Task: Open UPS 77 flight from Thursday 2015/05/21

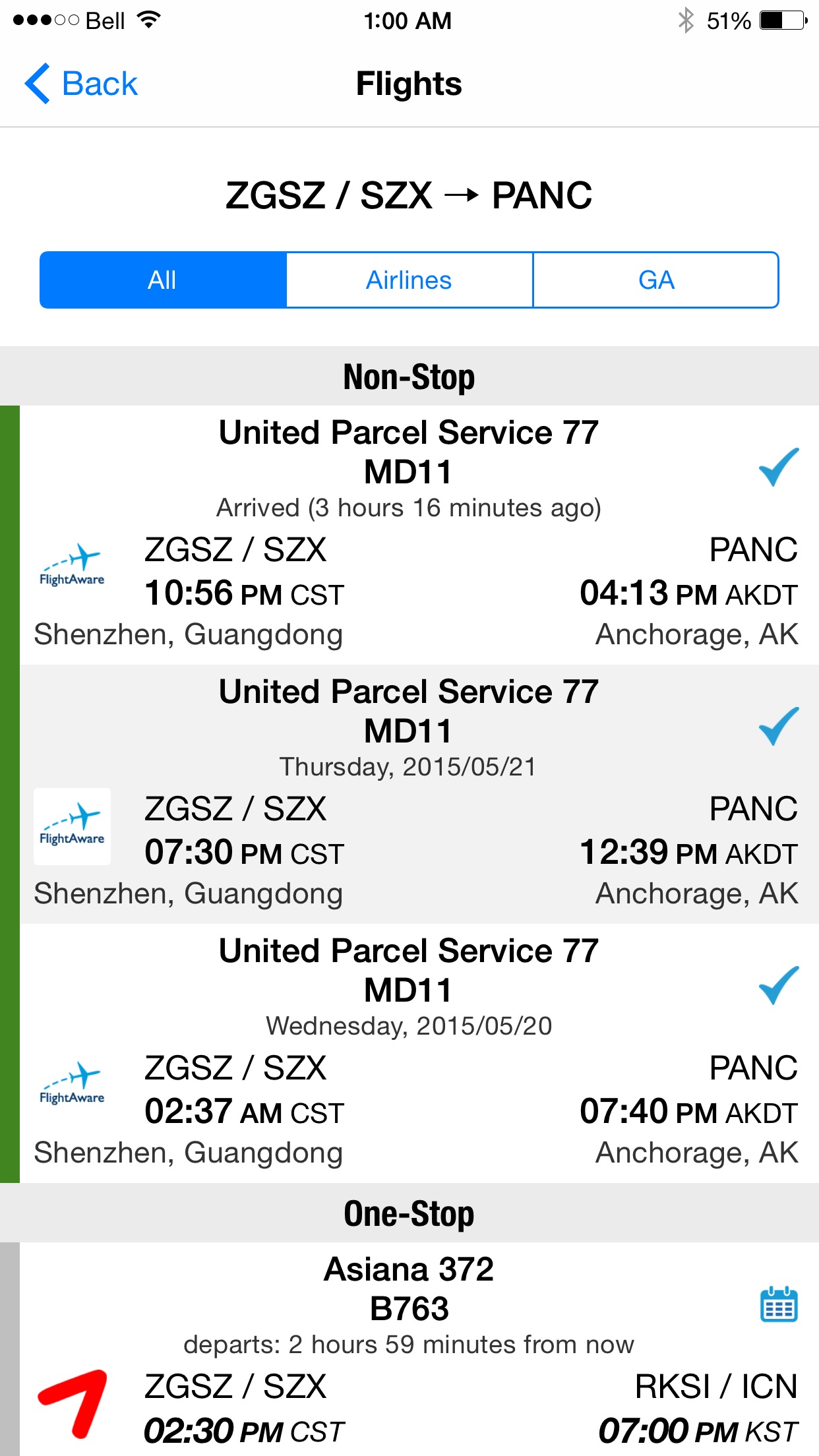Action: (409, 793)
